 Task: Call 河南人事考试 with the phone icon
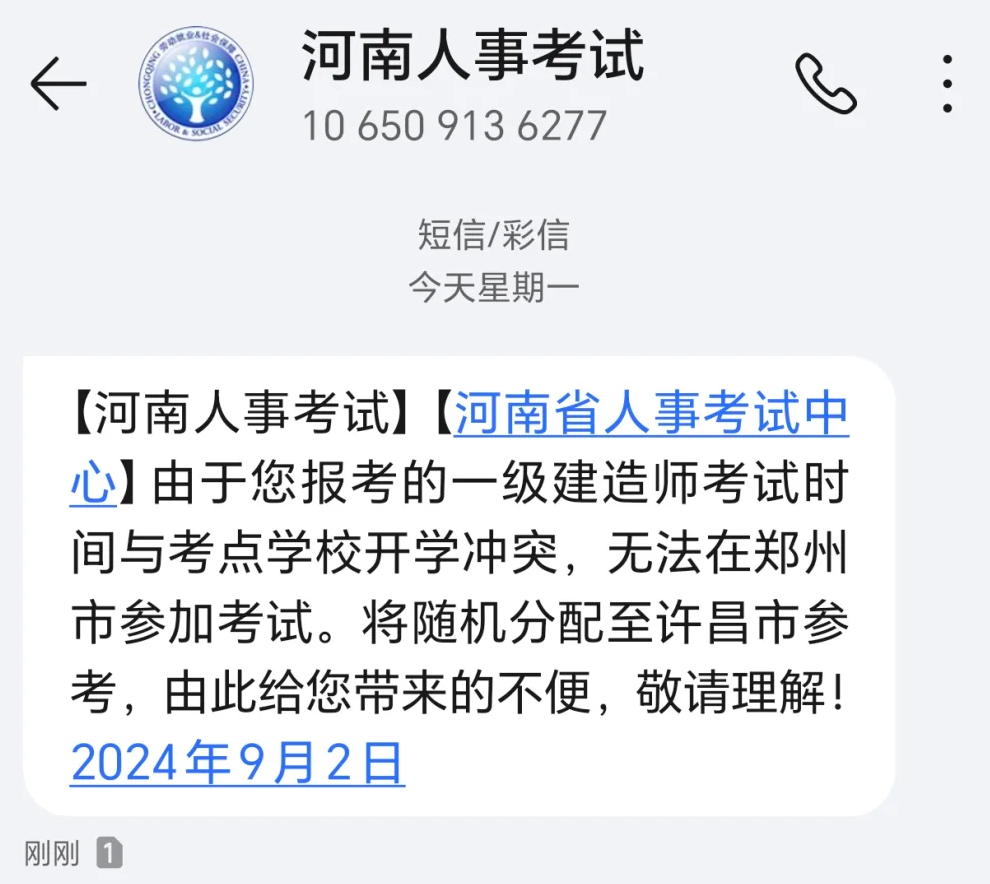[x=825, y=84]
